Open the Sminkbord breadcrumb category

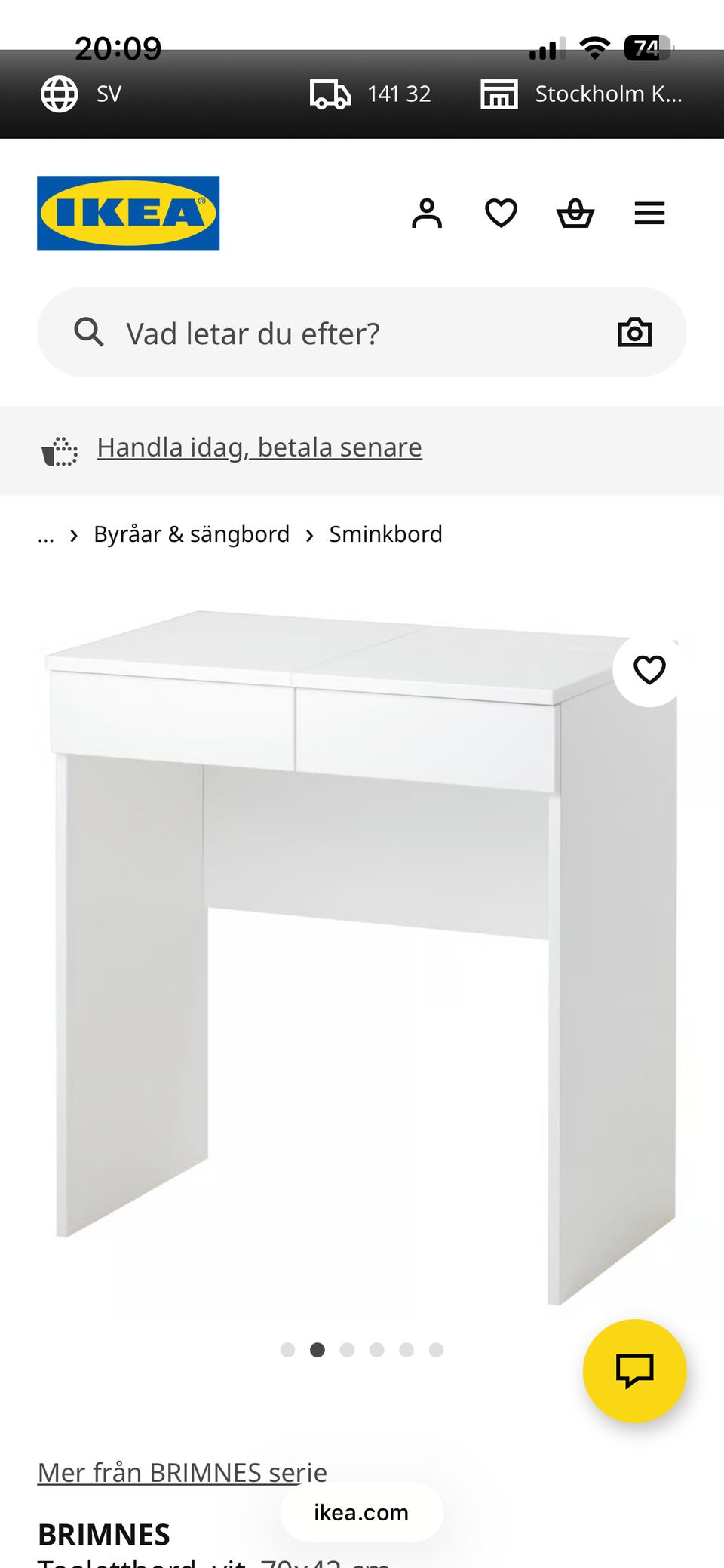point(385,533)
